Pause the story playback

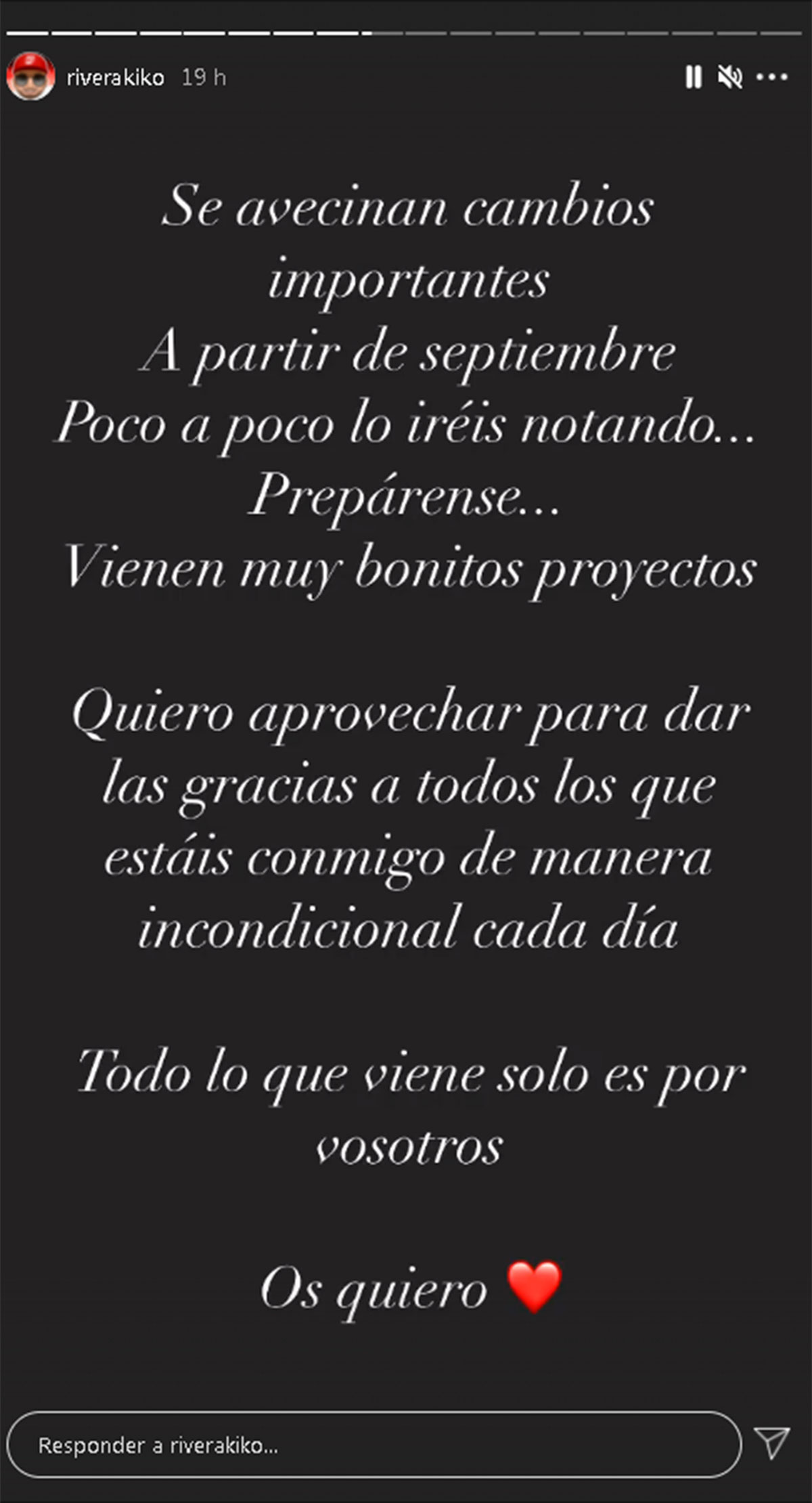click(x=693, y=77)
